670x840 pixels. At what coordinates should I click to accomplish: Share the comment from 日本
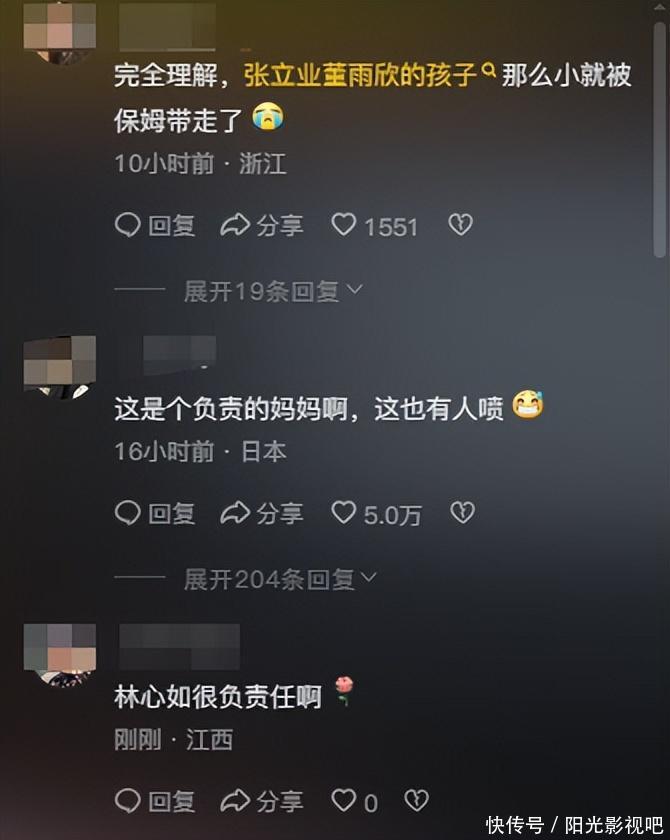[262, 513]
